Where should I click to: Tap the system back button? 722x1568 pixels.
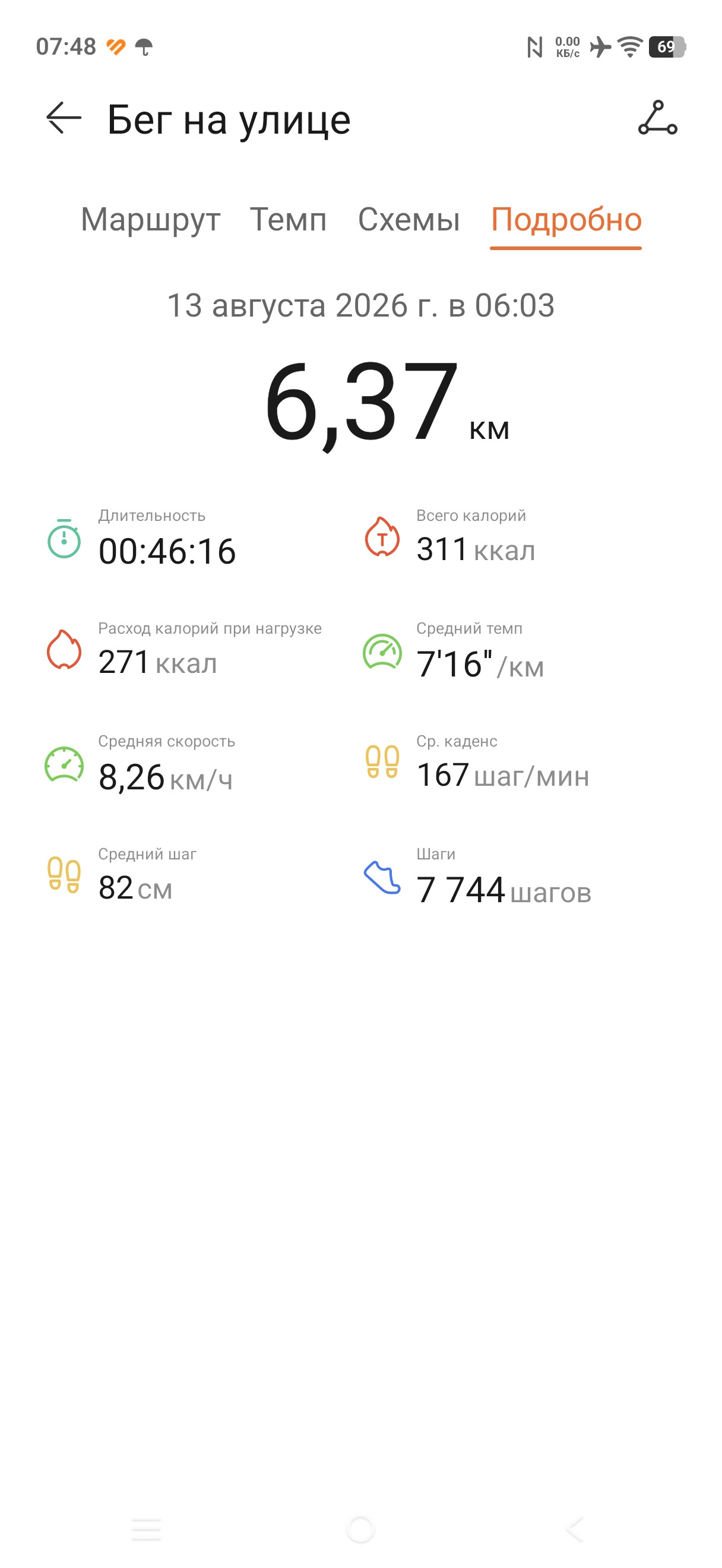[x=575, y=1529]
